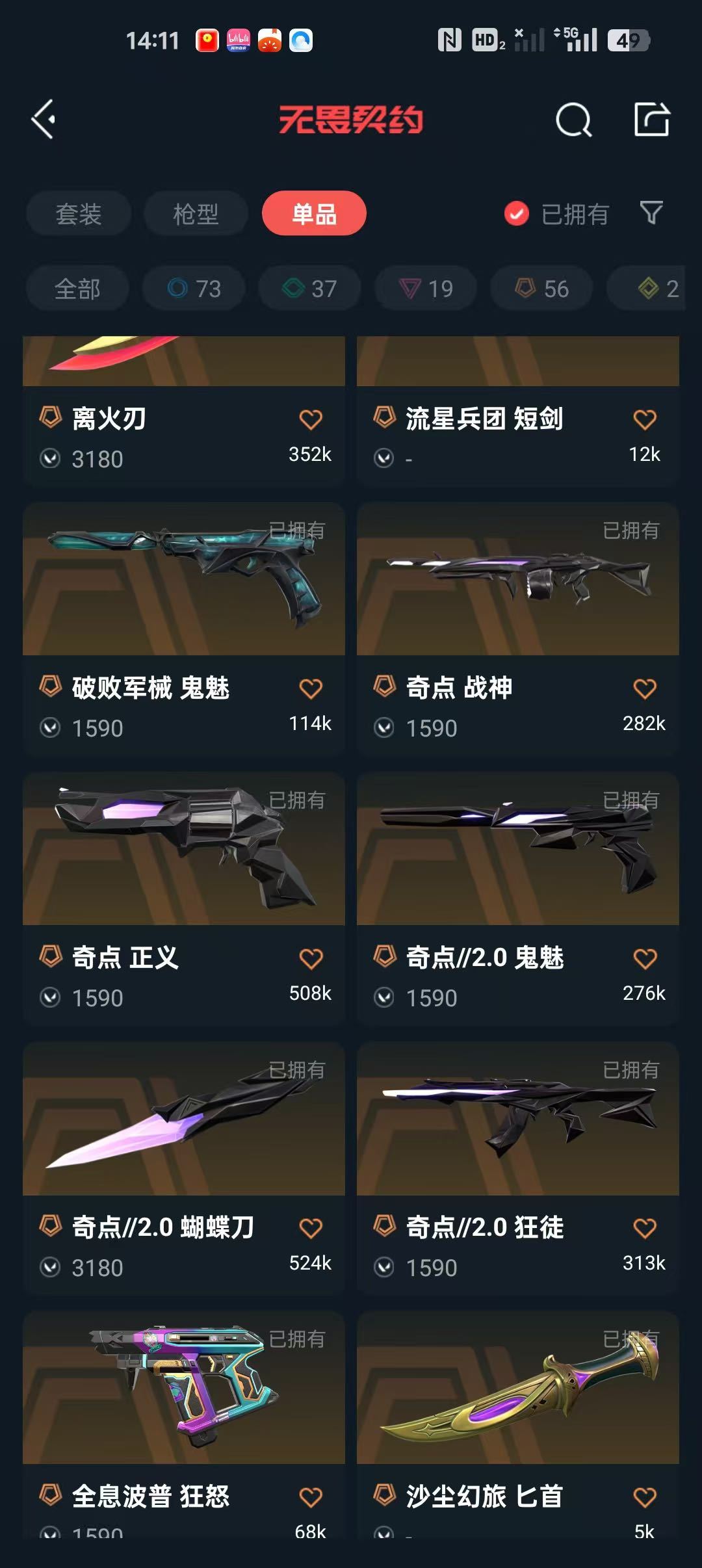This screenshot has height=1568, width=702.
Task: Open the 奇点 战神 skin card
Action: 518,629
